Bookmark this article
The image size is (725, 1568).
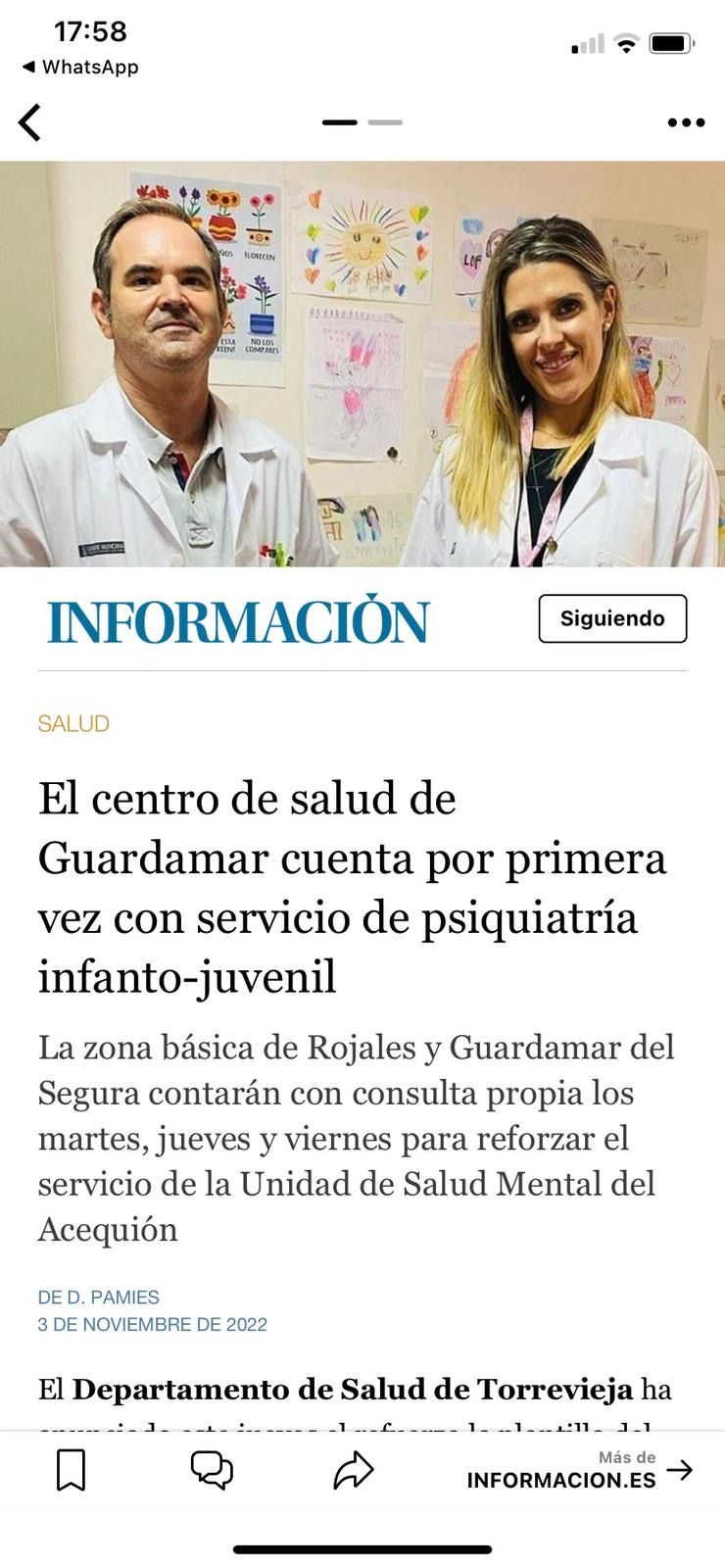71,1469
